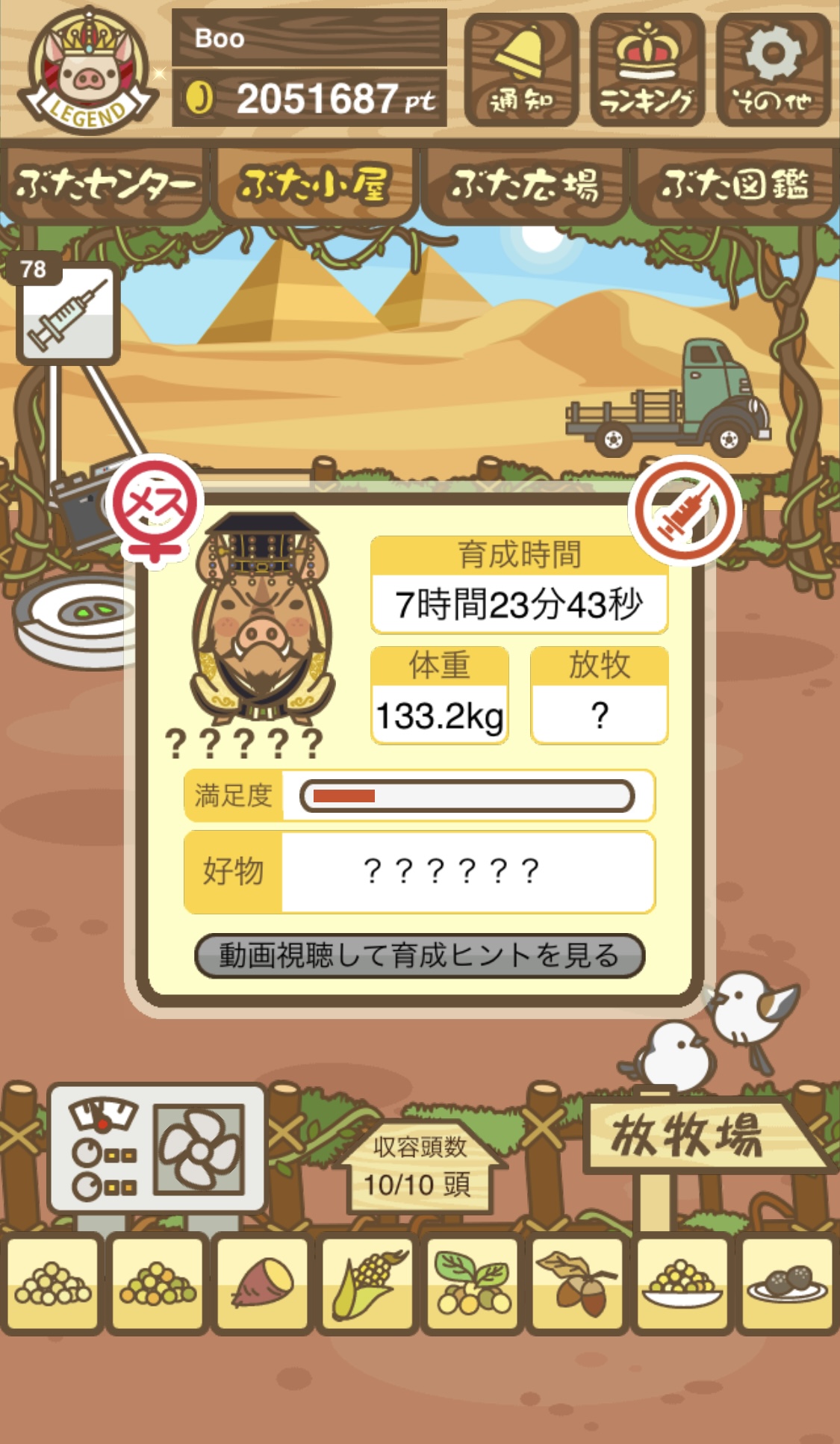Open the Legend pig profile badge
This screenshot has height=1444, width=840.
(x=88, y=71)
